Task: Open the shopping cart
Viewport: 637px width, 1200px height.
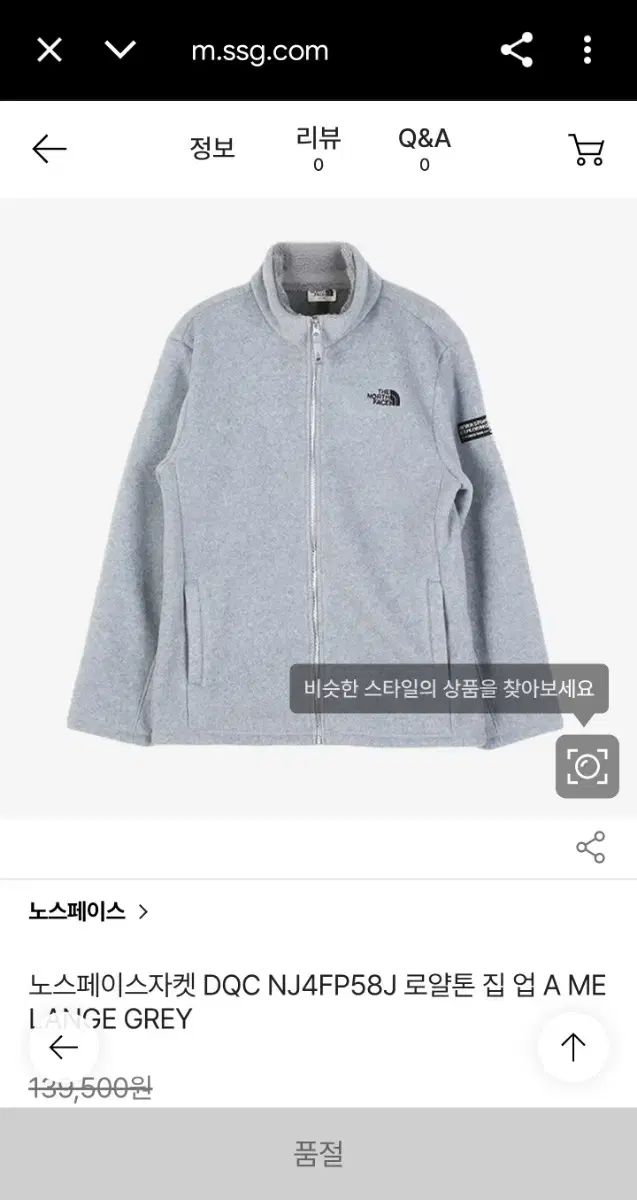Action: pyautogui.click(x=586, y=149)
